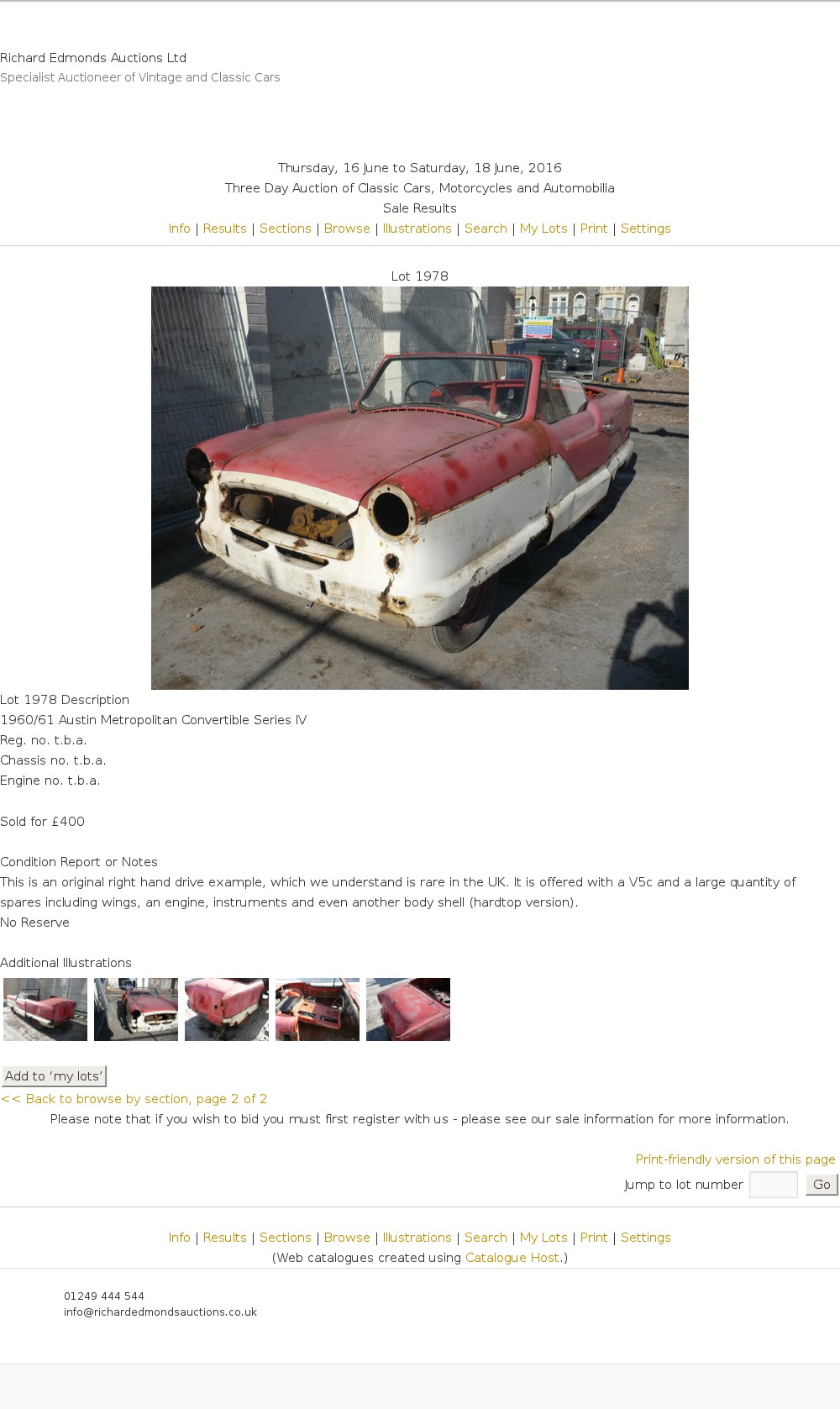The image size is (840, 1409).
Task: Open the bottom Illustrations link
Action: point(417,1238)
